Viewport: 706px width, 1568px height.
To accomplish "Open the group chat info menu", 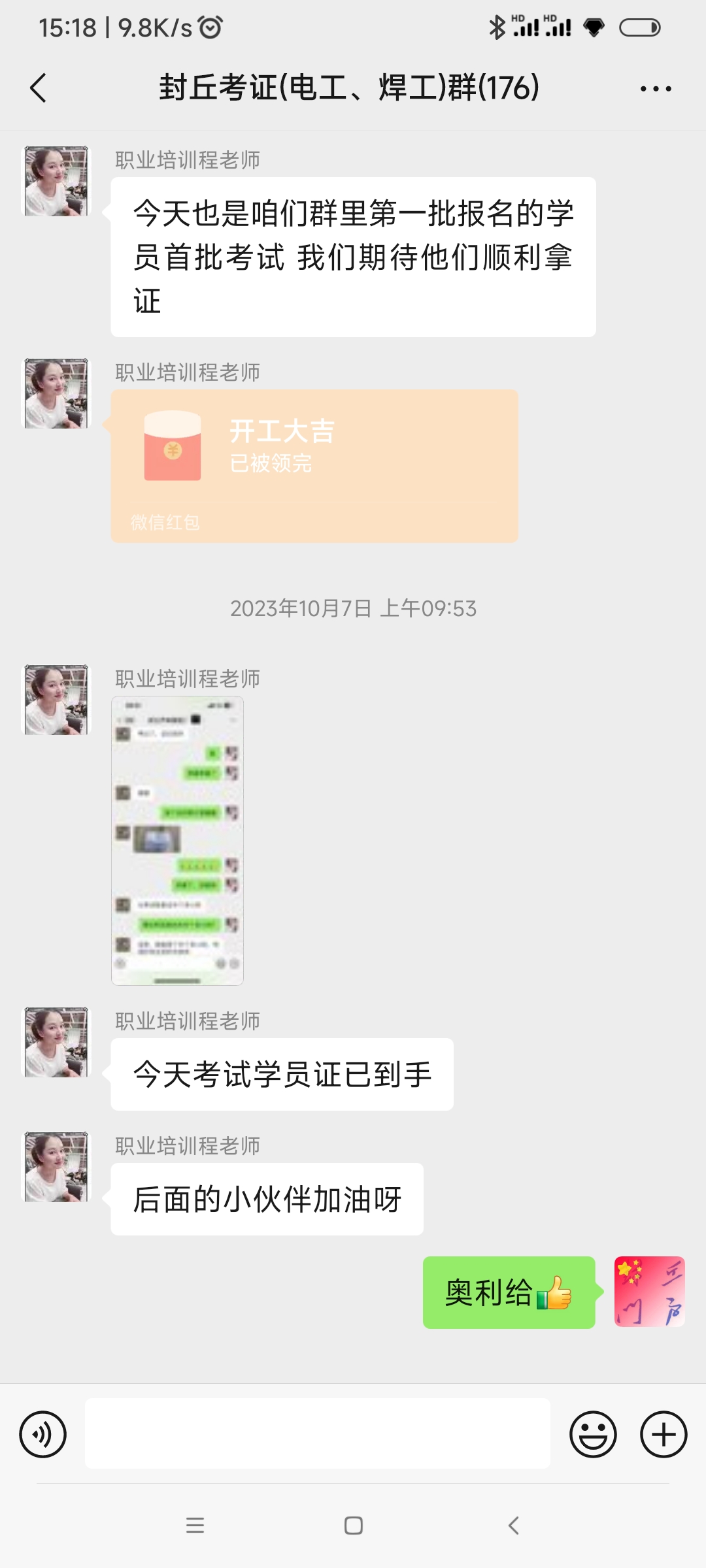I will click(x=655, y=88).
